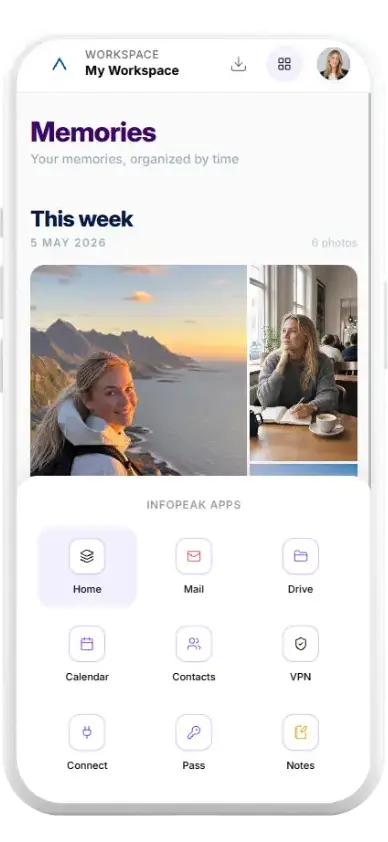
Task: Open the profile avatar
Action: [333, 64]
